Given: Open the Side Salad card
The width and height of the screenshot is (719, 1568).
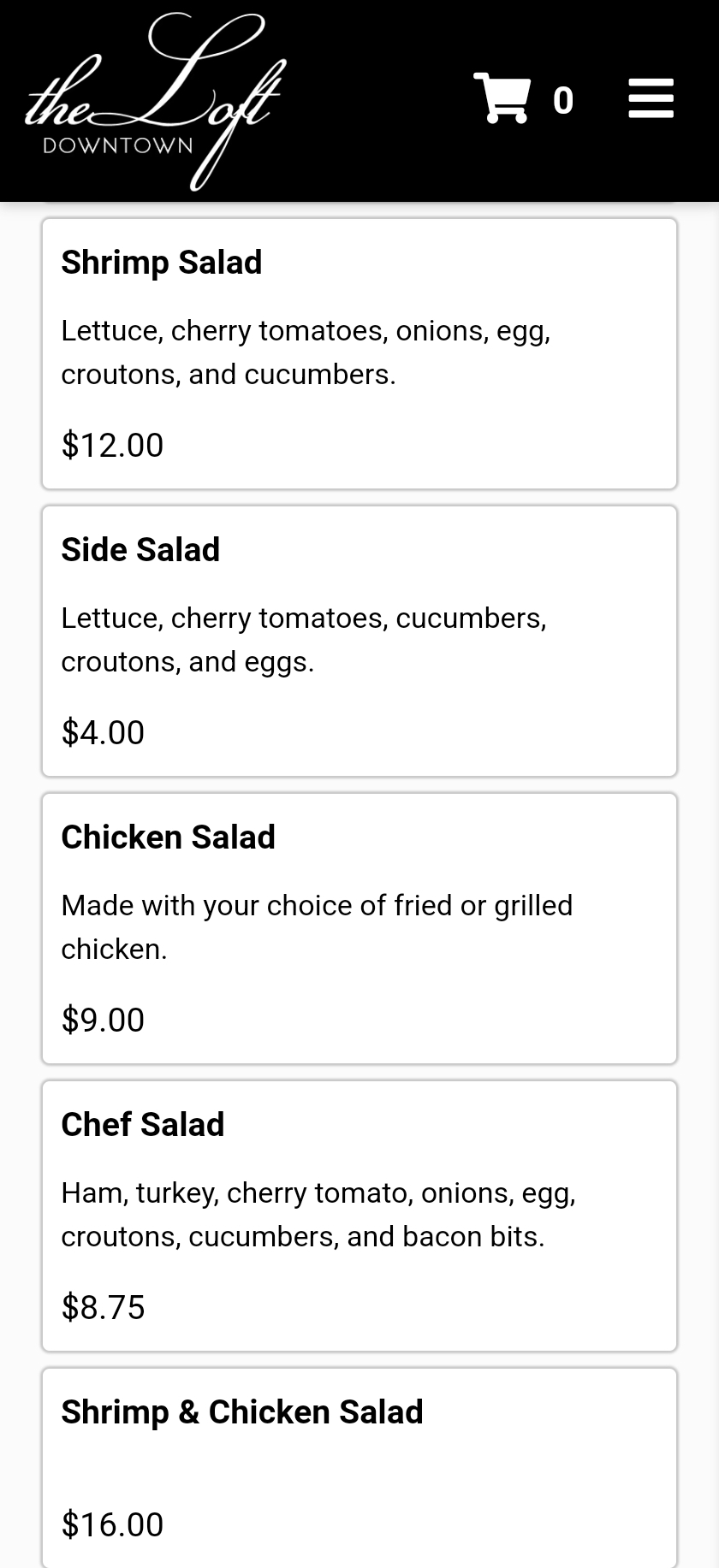Looking at the screenshot, I should [x=359, y=641].
